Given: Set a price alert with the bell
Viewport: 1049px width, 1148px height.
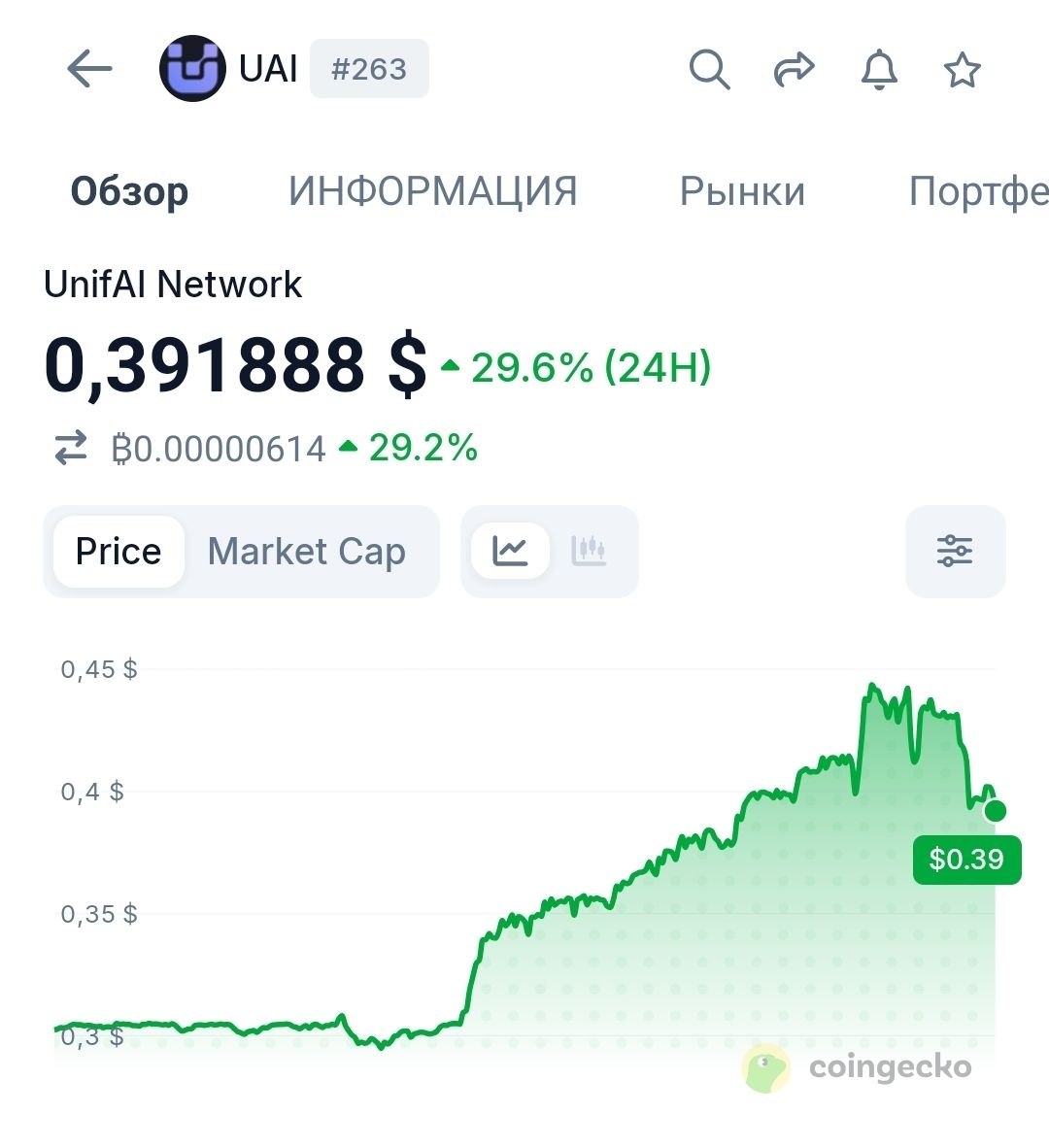Looking at the screenshot, I should click(878, 70).
